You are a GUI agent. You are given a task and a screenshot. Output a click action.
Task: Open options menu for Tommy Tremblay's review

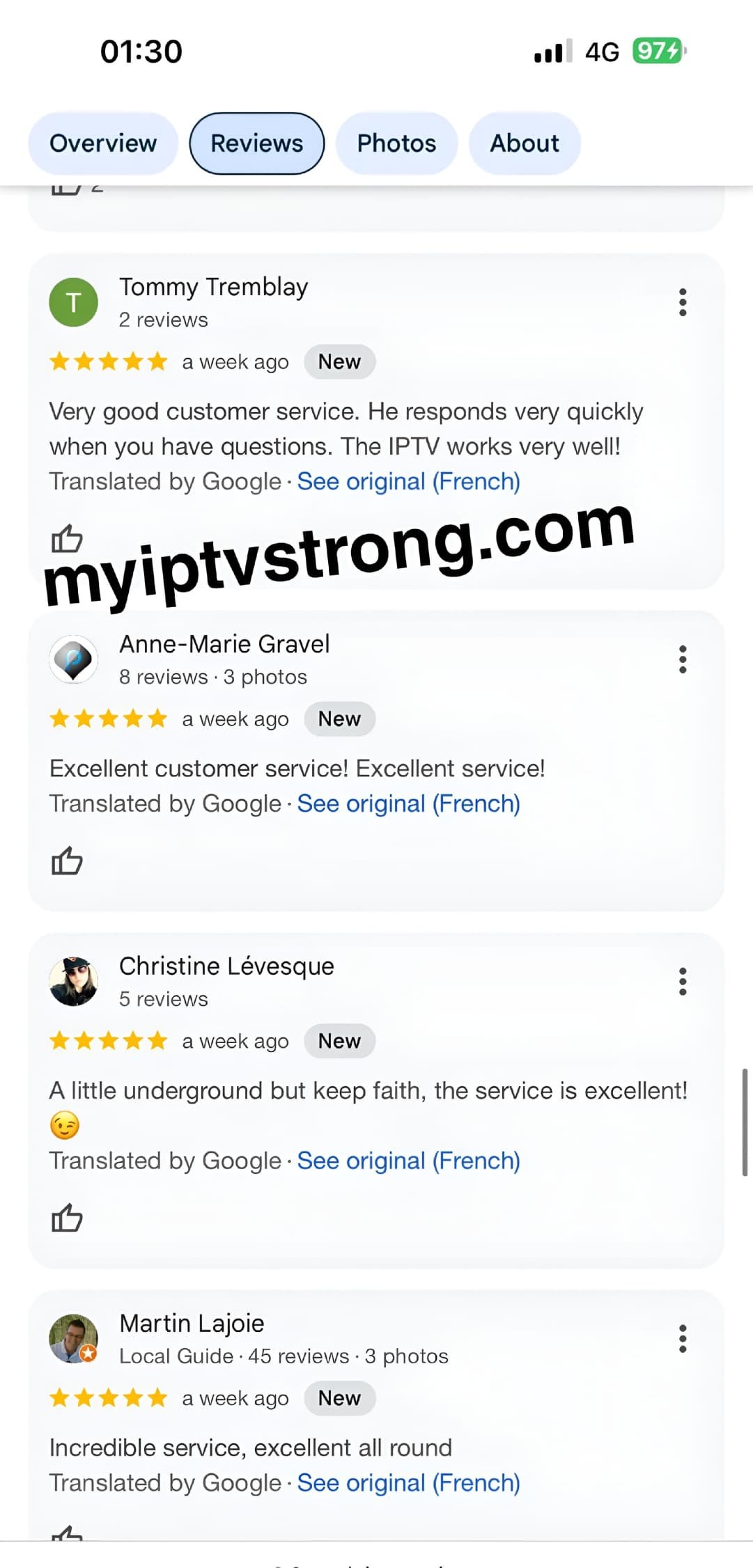(683, 301)
